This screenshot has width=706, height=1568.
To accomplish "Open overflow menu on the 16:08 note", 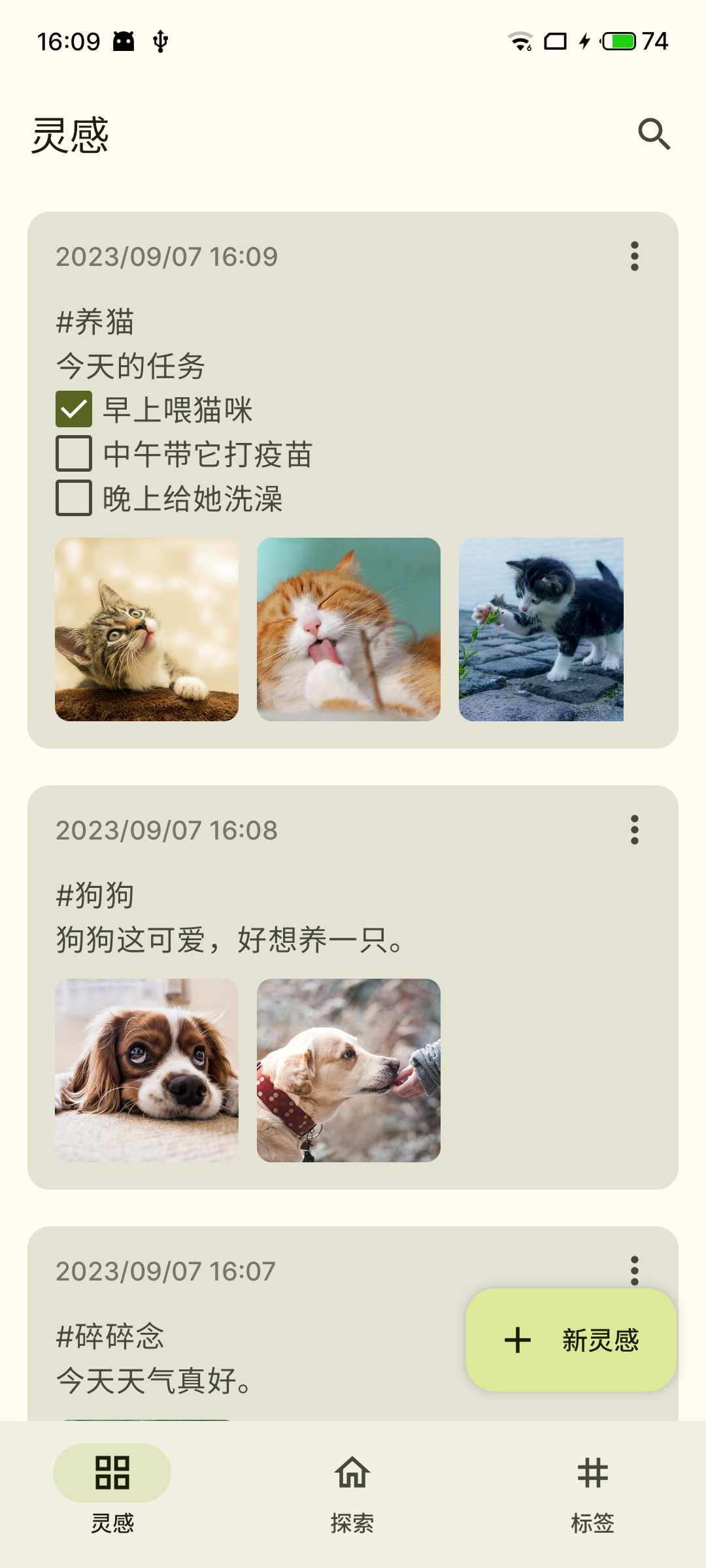I will (634, 830).
